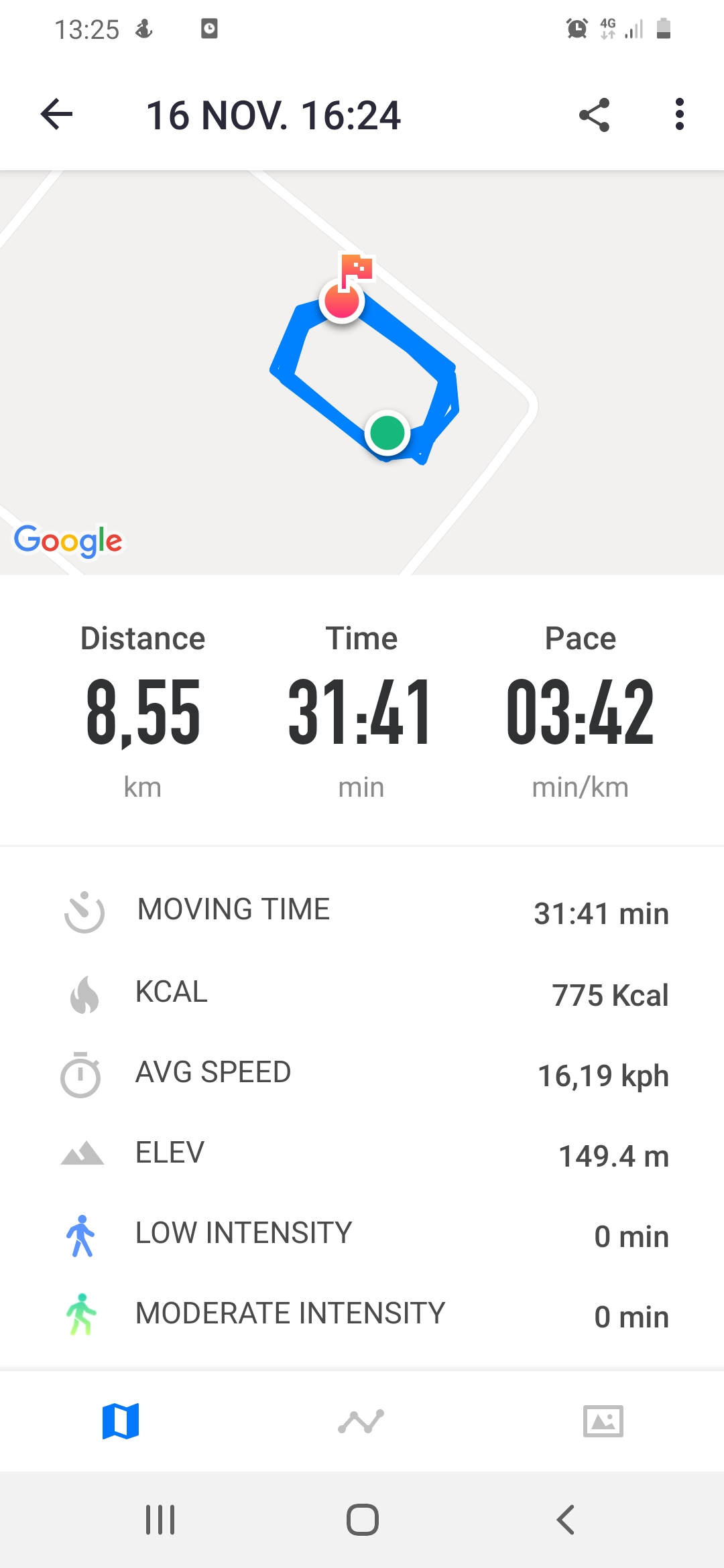Image resolution: width=724 pixels, height=1568 pixels.
Task: Open the three-dot overflow menu
Action: point(679,115)
